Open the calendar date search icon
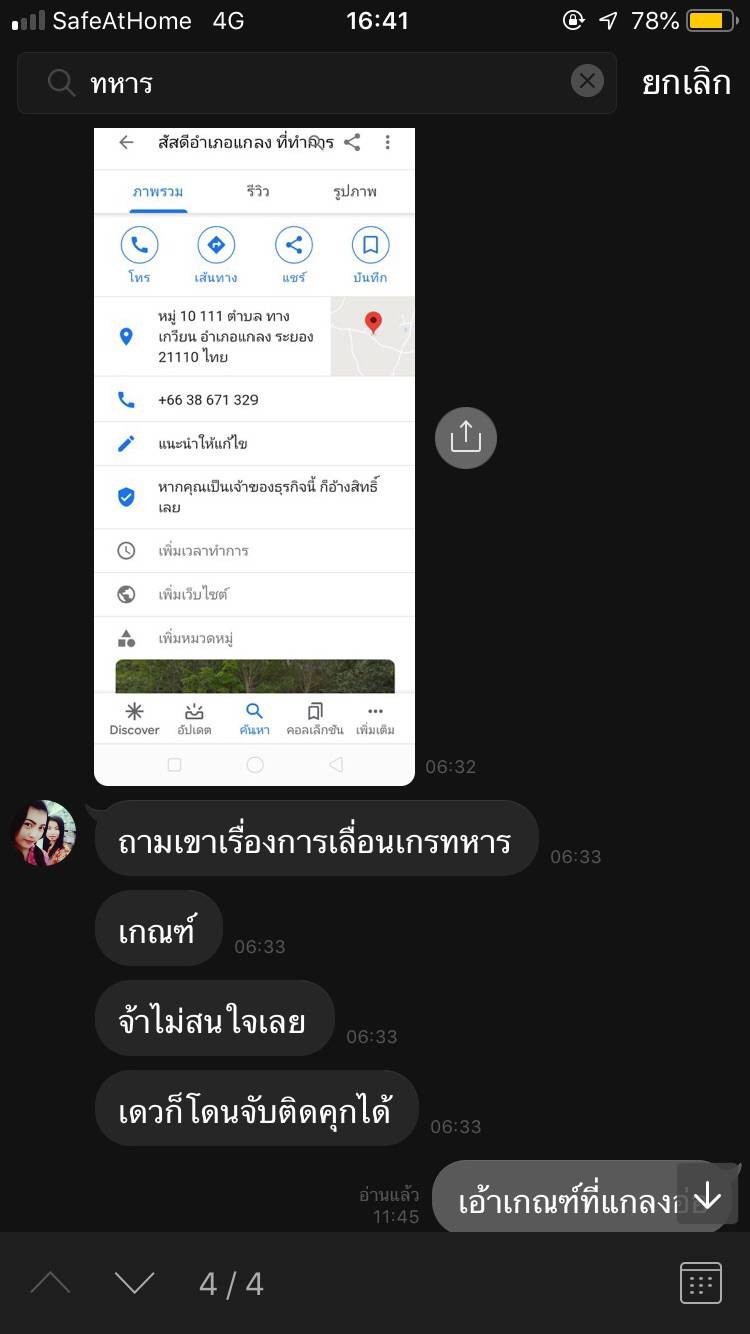Viewport: 750px width, 1334px height. tap(701, 1283)
